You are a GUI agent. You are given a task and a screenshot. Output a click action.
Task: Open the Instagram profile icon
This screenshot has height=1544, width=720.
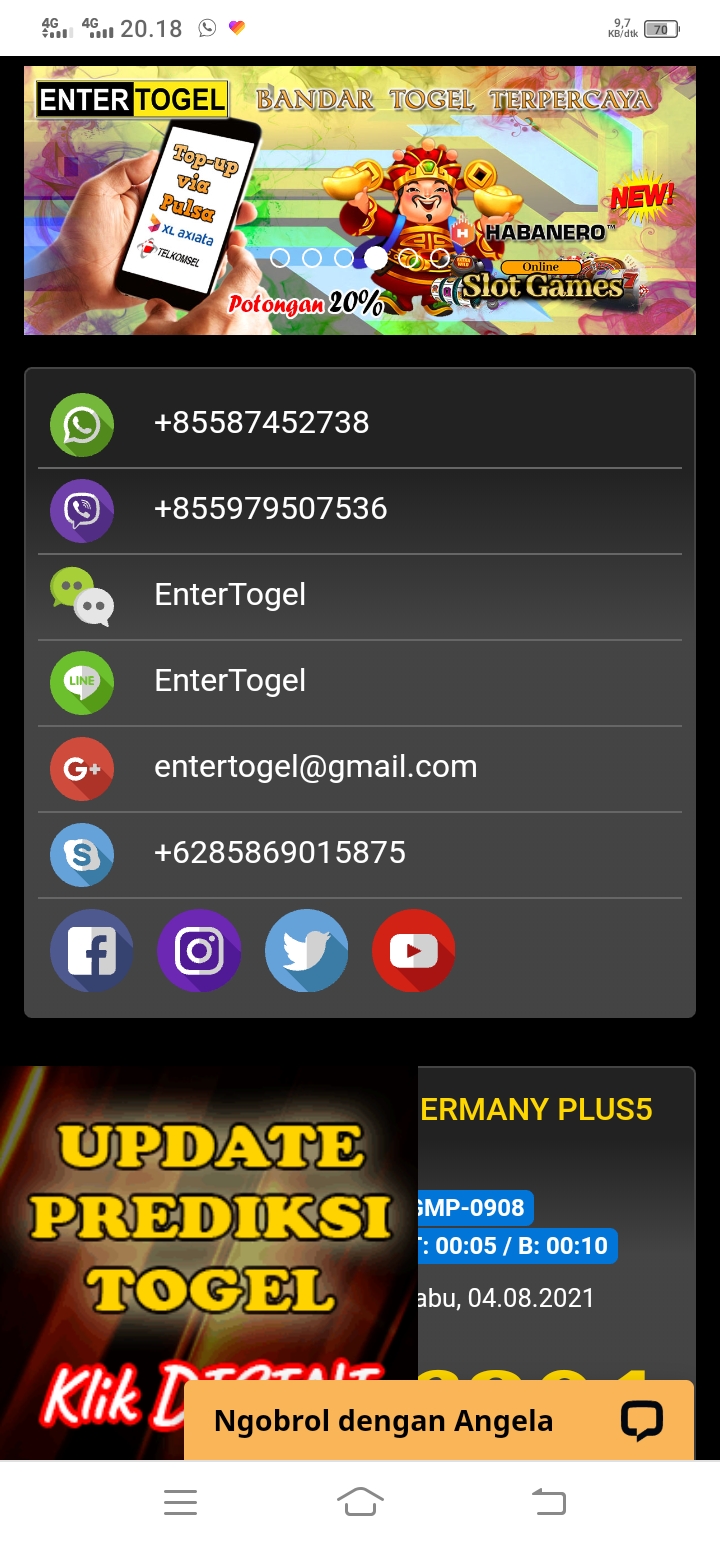199,951
